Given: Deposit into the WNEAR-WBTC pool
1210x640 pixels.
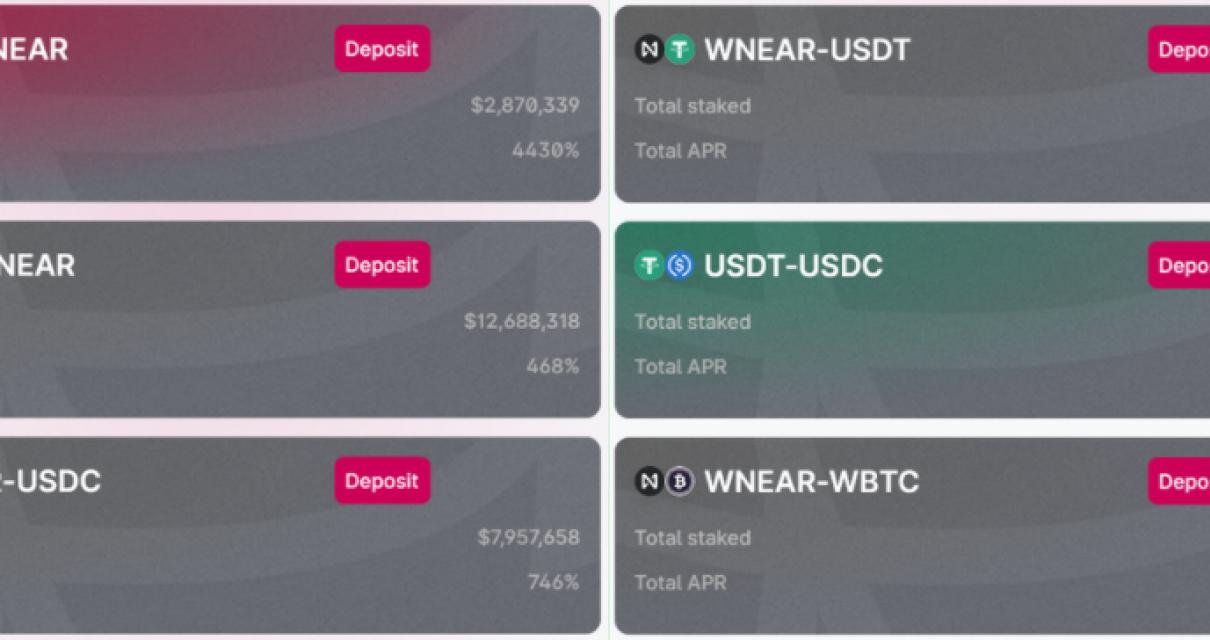Looking at the screenshot, I should pyautogui.click(x=1181, y=482).
